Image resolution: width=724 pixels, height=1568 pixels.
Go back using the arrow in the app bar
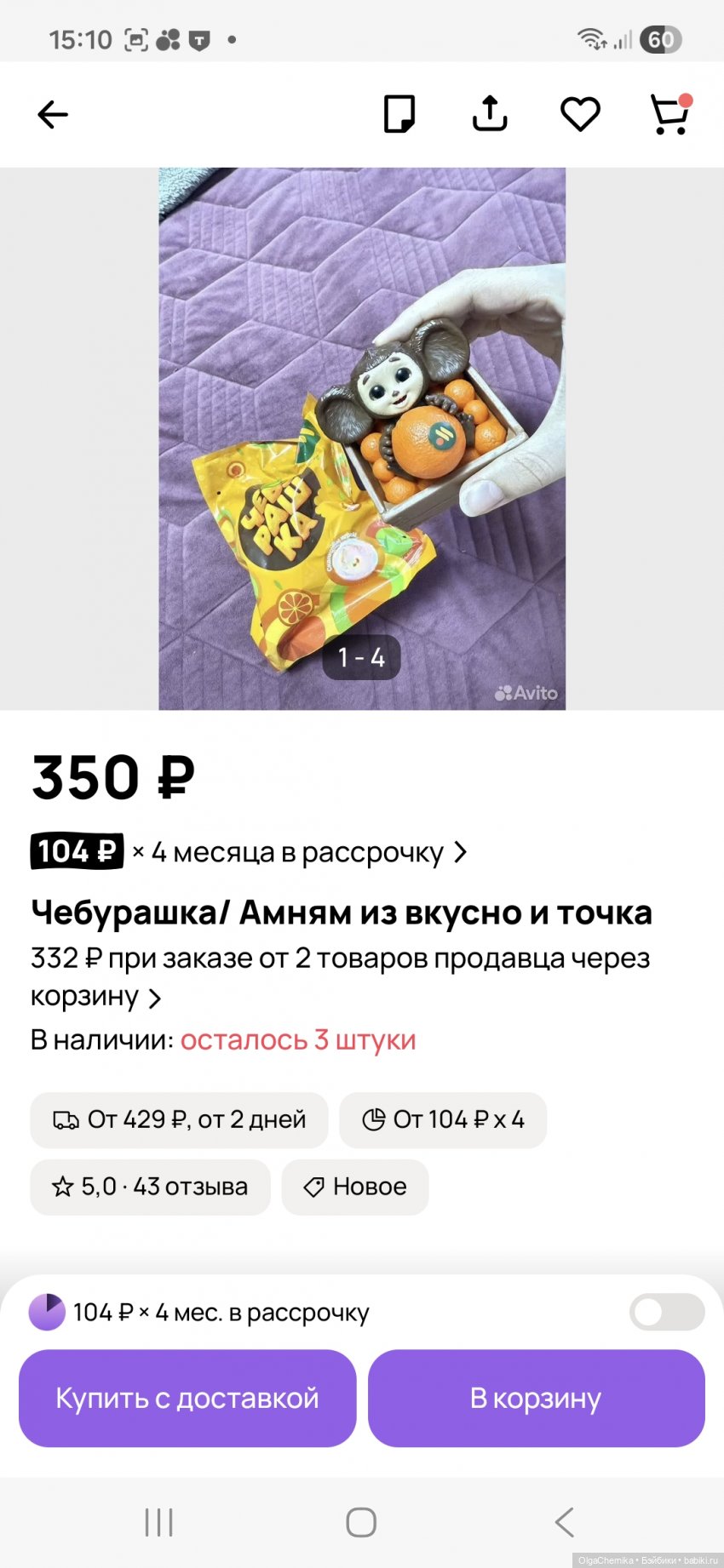53,114
